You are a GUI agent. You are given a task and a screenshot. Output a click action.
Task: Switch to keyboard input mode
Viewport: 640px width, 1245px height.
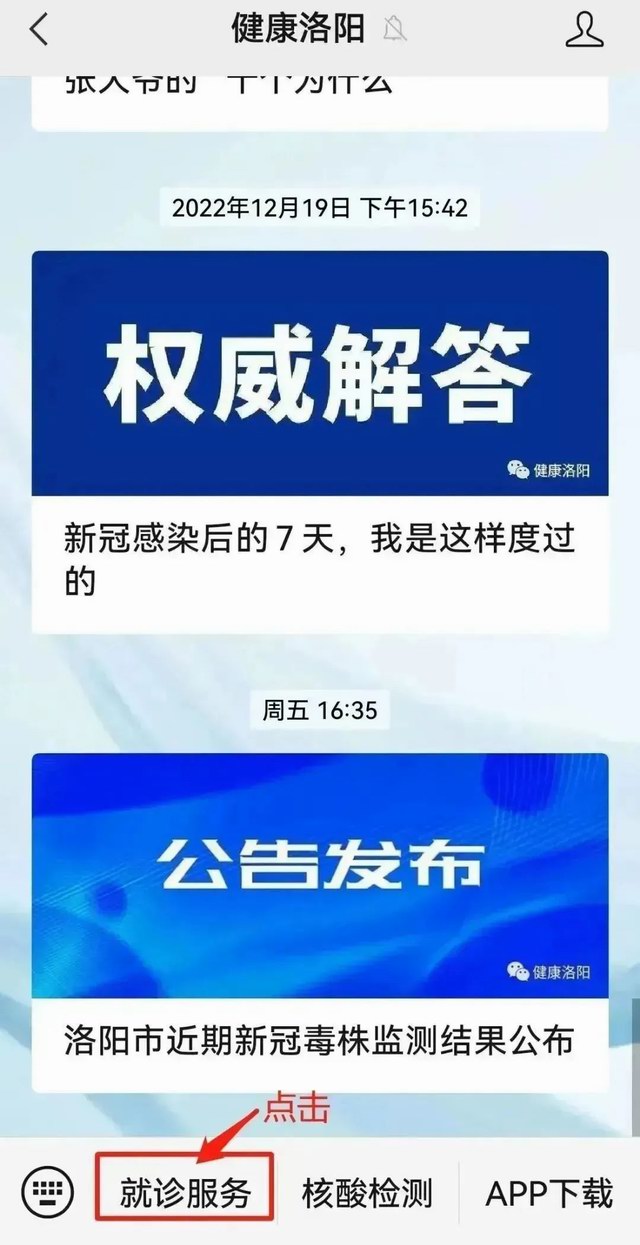coord(47,1192)
